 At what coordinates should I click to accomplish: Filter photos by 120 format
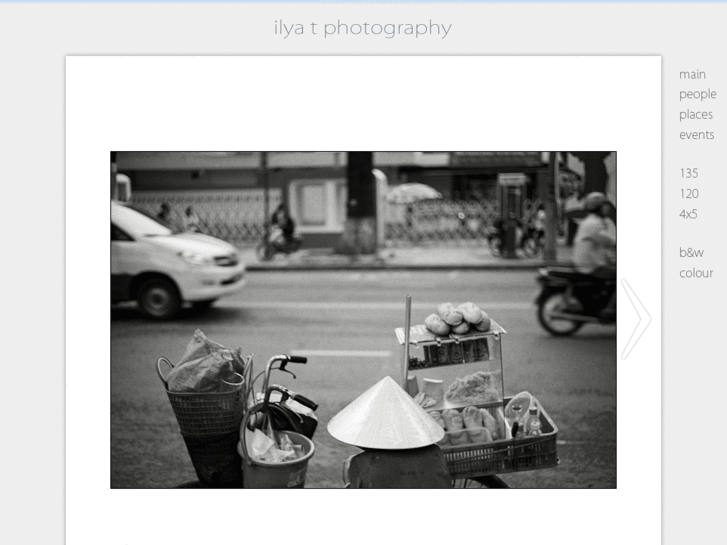pyautogui.click(x=688, y=193)
